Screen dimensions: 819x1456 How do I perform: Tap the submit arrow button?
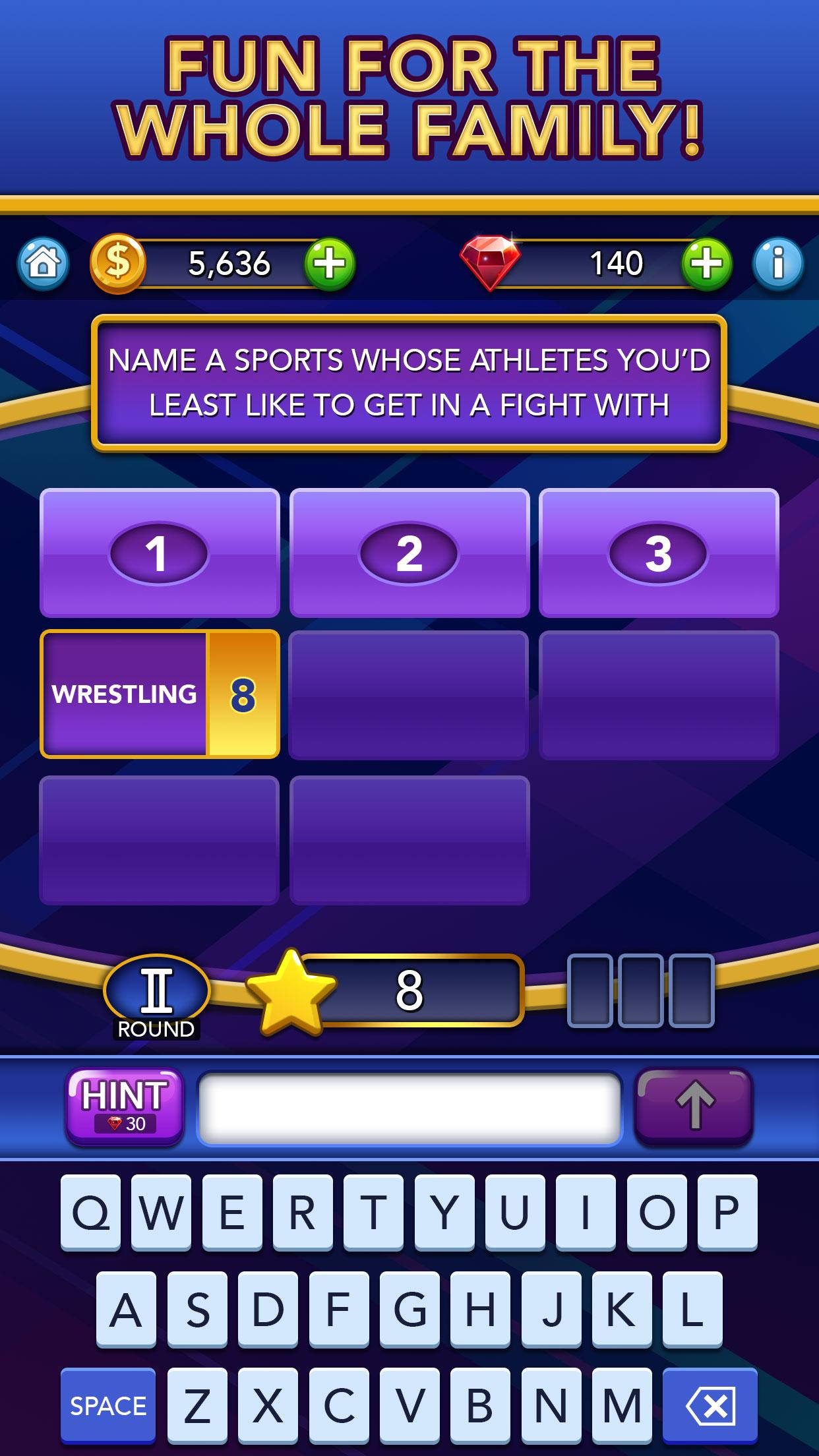pyautogui.click(x=694, y=1108)
